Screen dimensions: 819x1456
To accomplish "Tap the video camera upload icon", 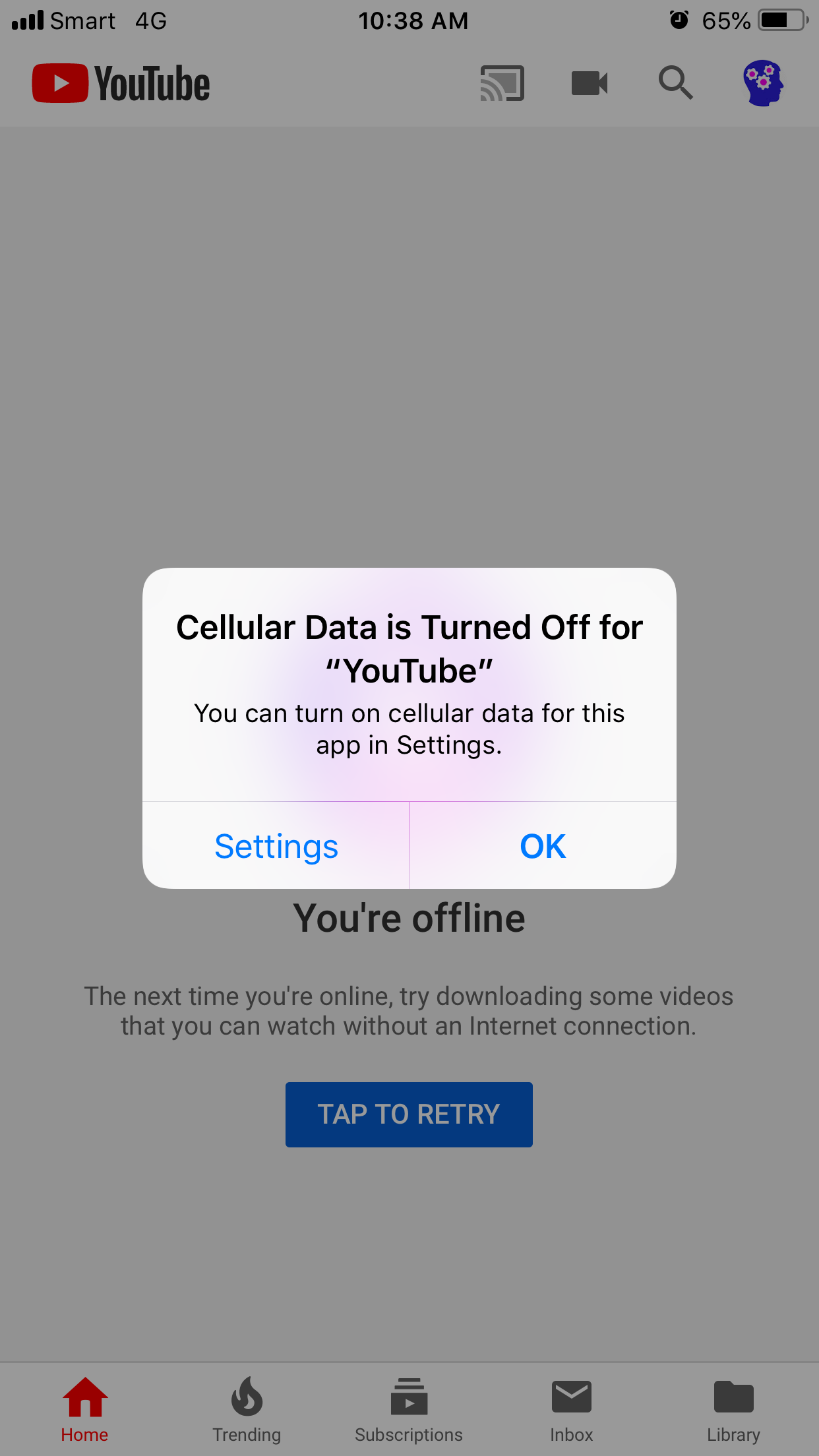I will [x=590, y=83].
